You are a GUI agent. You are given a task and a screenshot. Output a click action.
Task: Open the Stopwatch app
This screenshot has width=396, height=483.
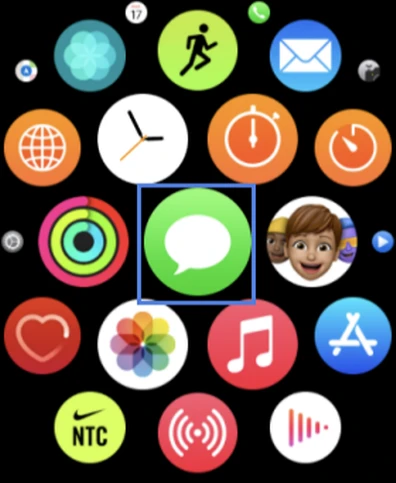point(253,139)
